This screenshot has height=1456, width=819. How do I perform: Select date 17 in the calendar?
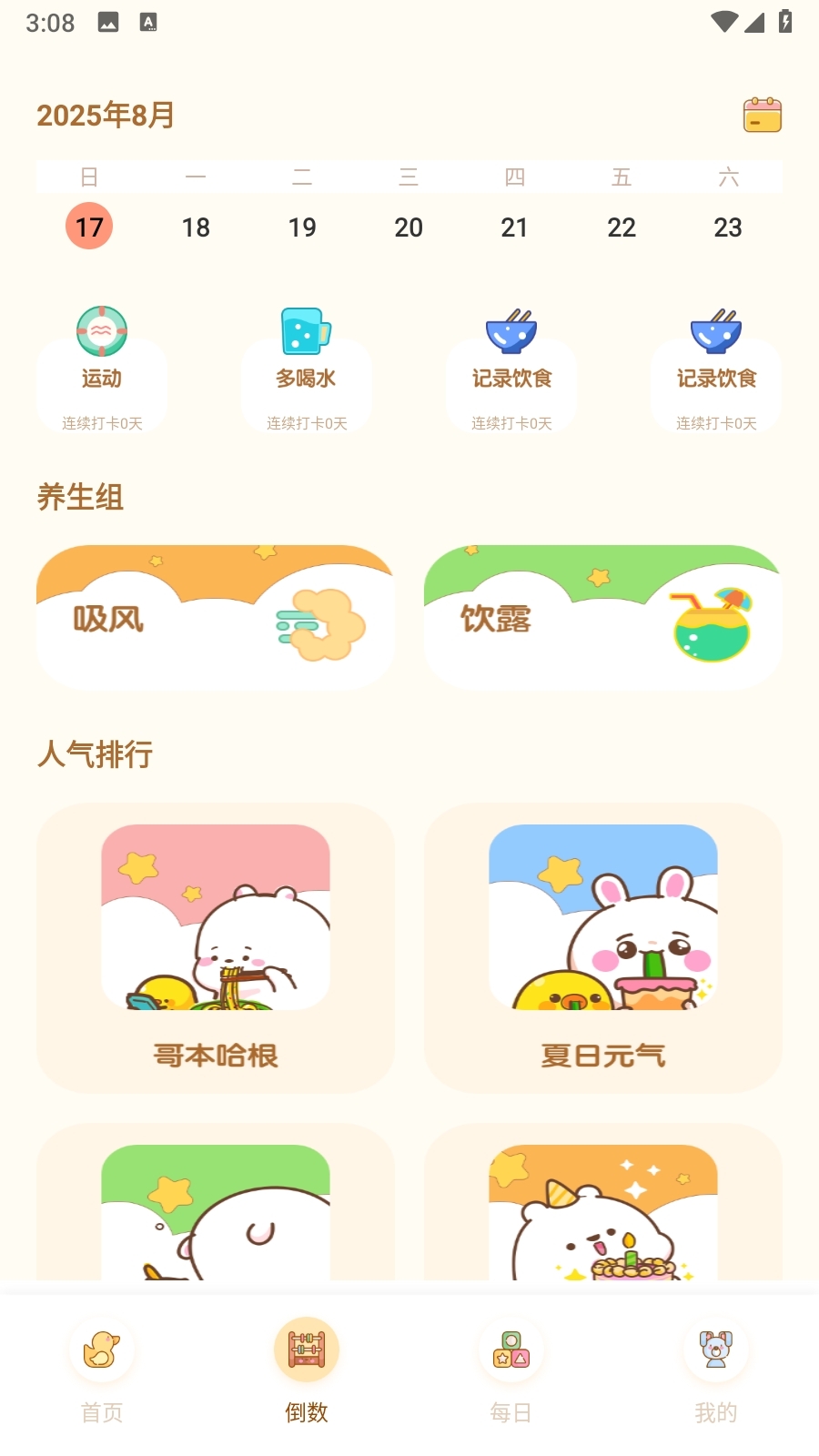89,227
